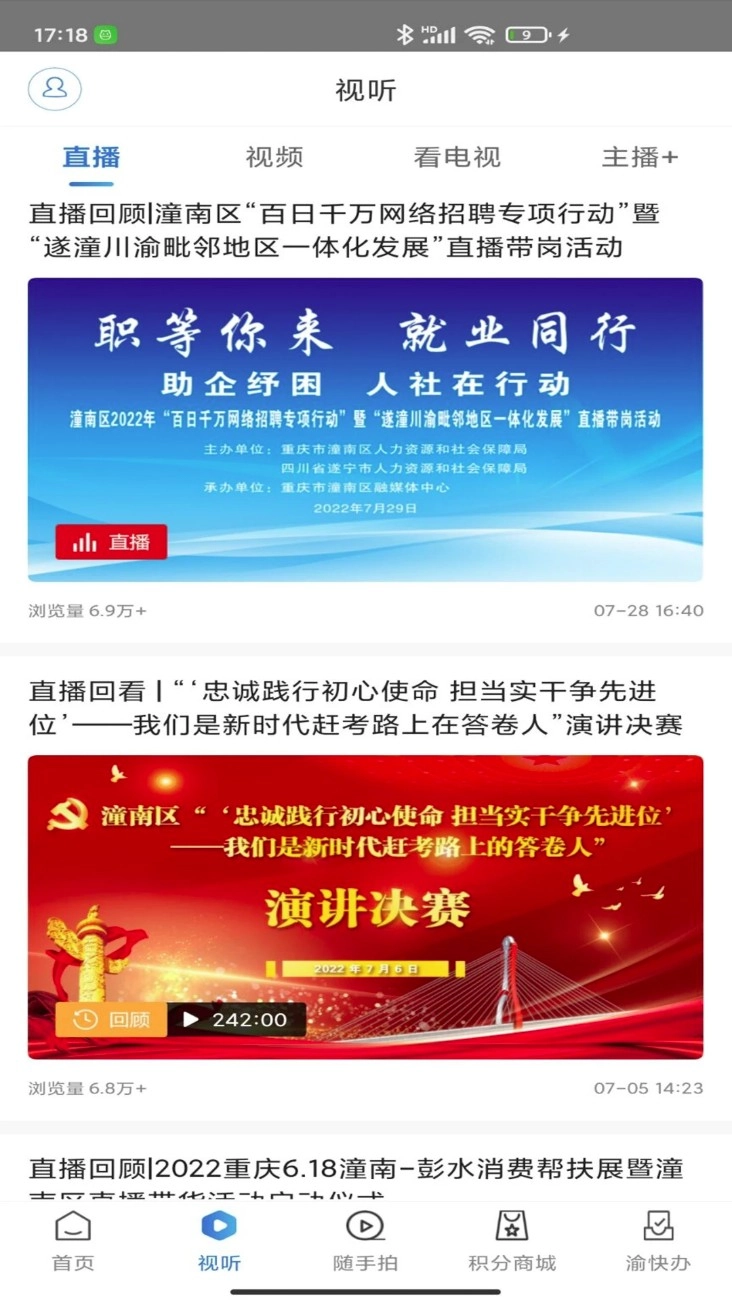Viewport: 732px width, 1304px height.
Task: Open the 看电视 tab
Action: click(458, 157)
